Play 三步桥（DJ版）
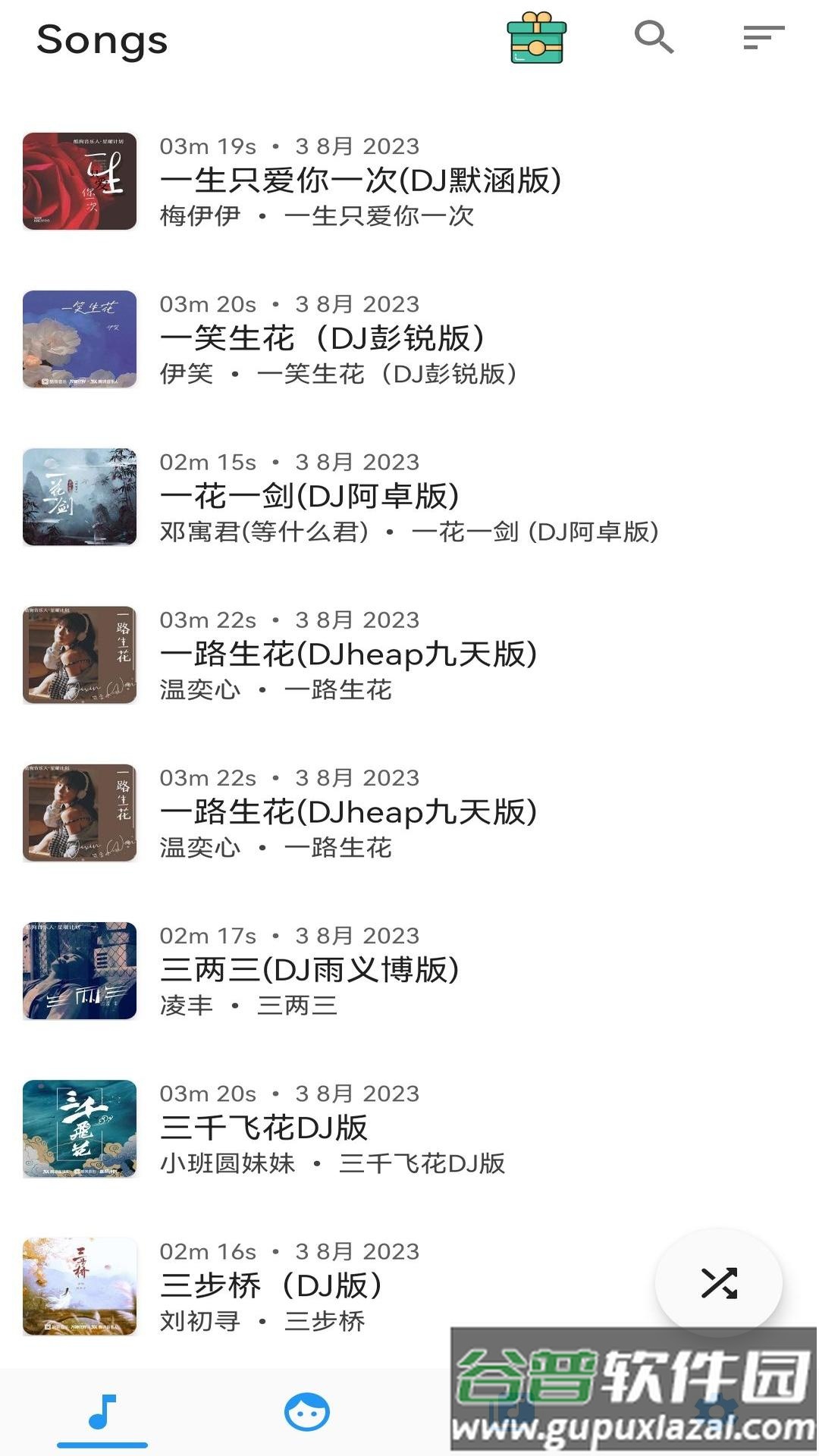Viewport: 819px width, 1456px height. (x=273, y=1285)
